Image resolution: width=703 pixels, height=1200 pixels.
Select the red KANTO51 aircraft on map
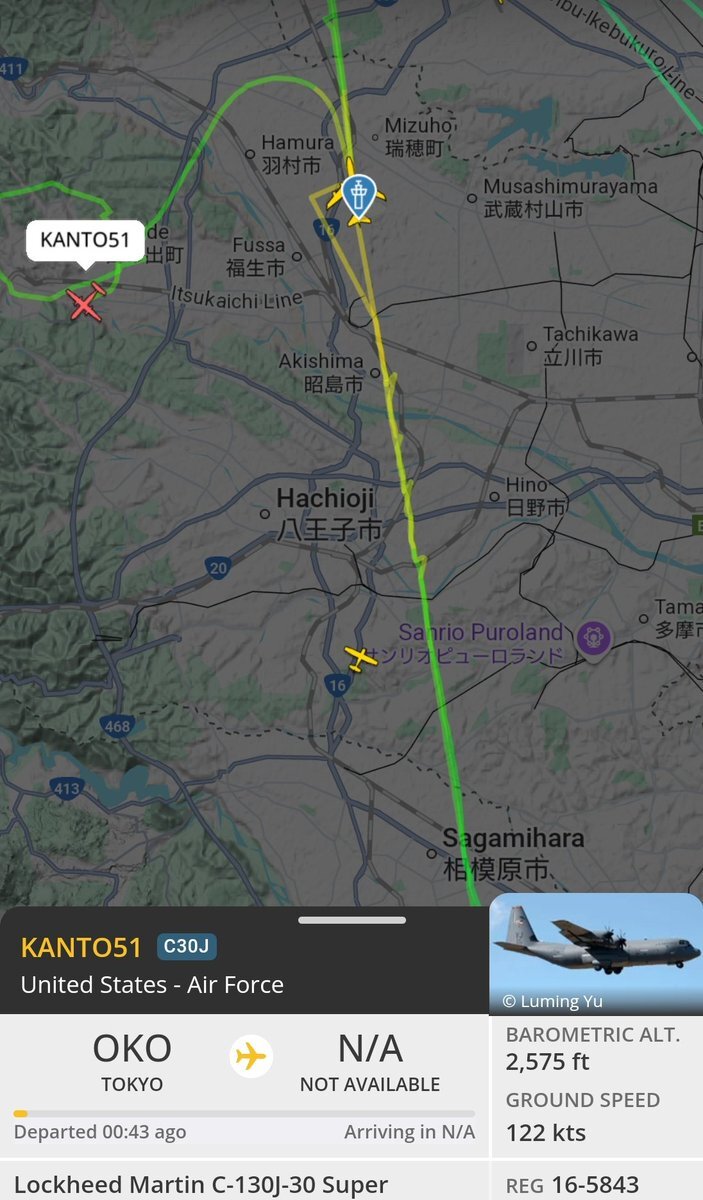(86, 303)
